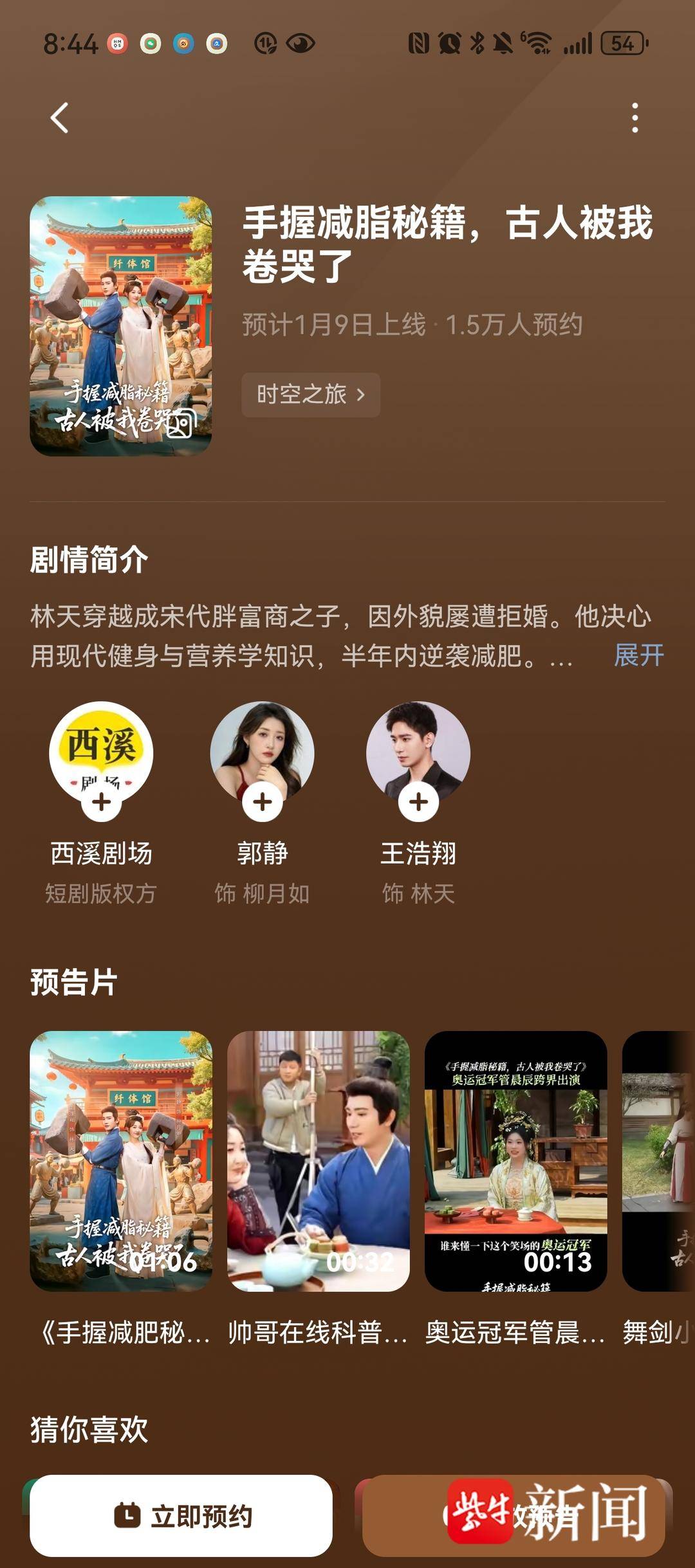
Task: Go back to the previous page
Action: point(60,118)
